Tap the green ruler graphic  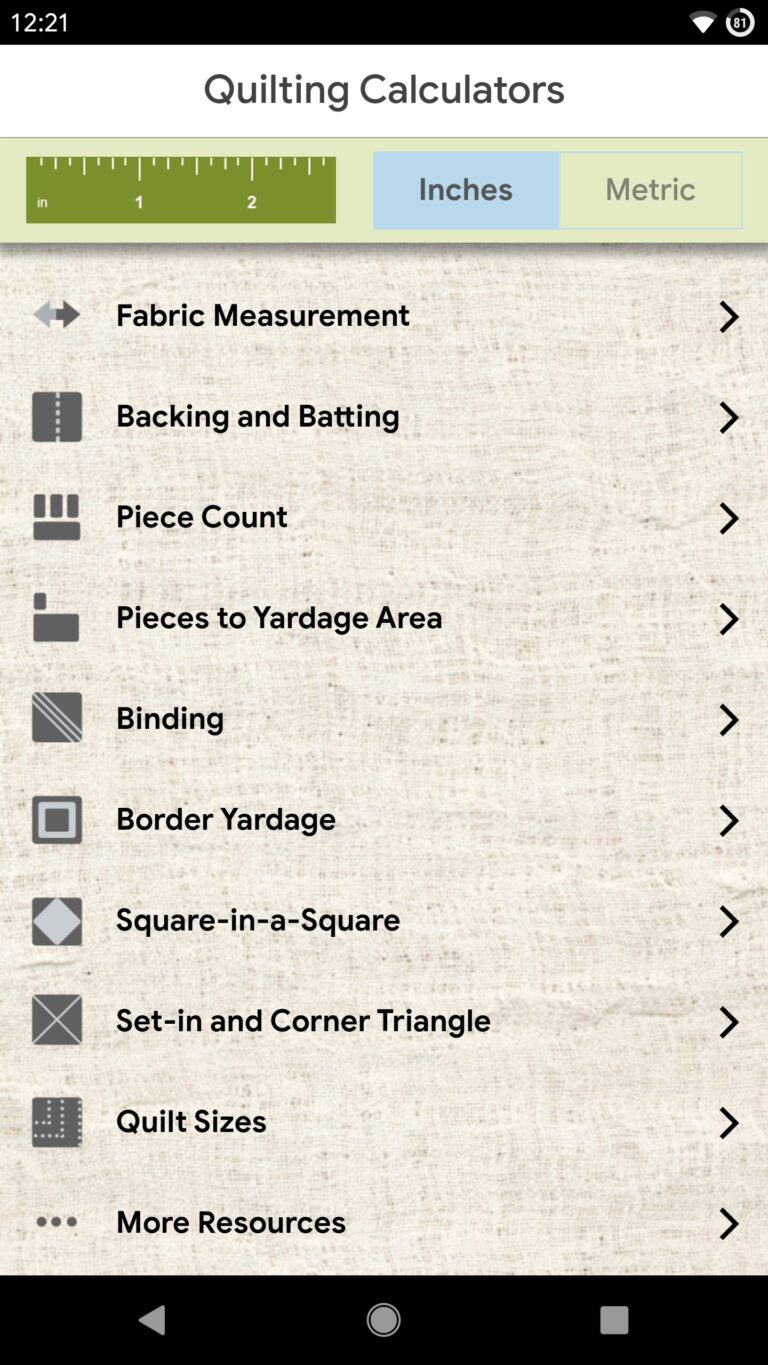pos(180,189)
